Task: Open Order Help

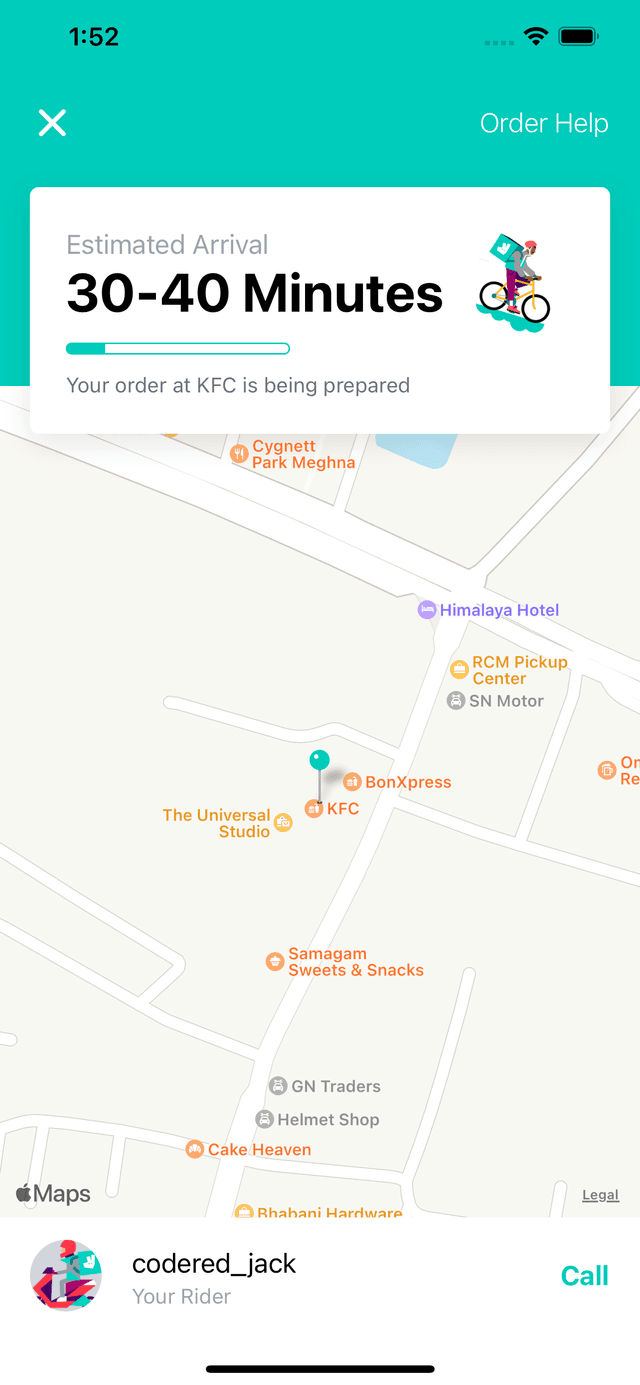Action: [x=543, y=123]
